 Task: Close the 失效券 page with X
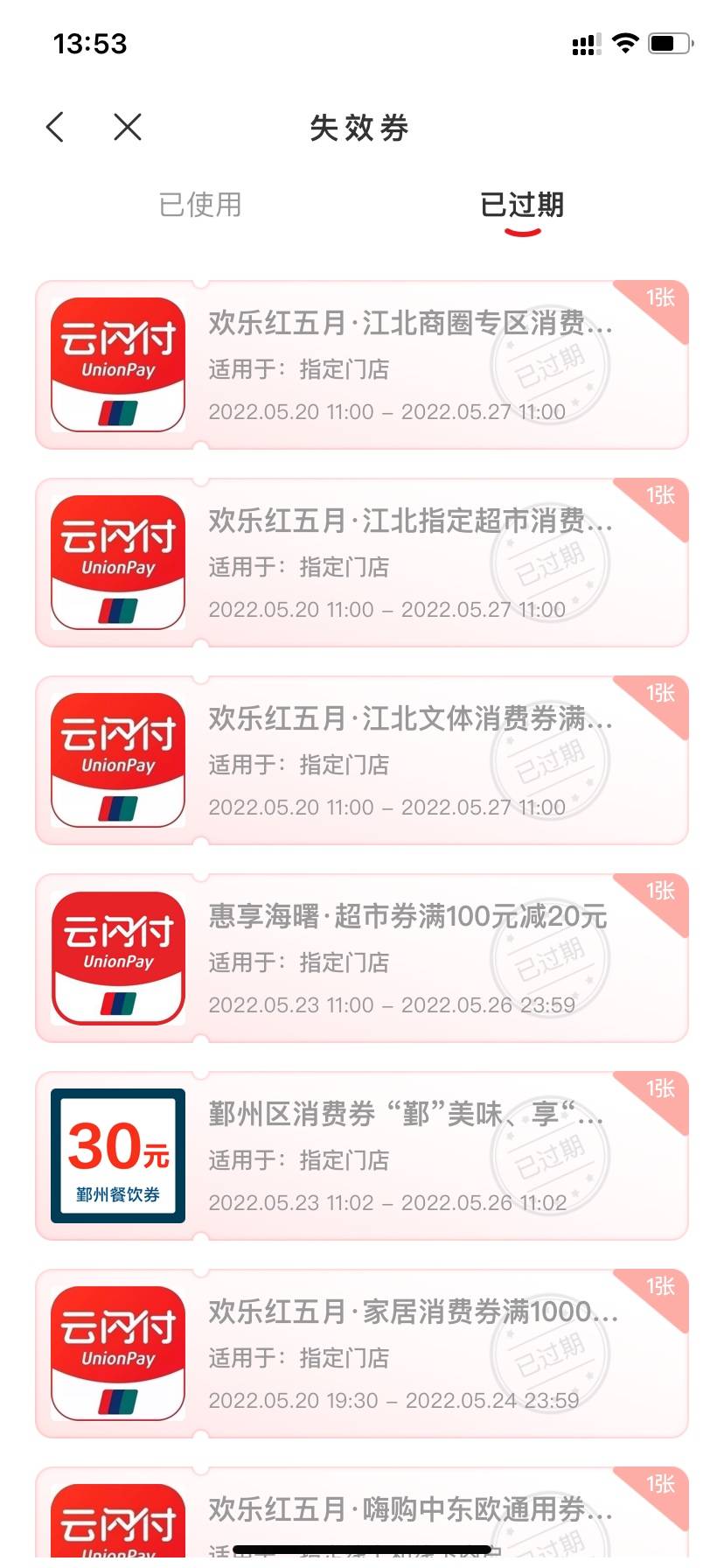pyautogui.click(x=128, y=128)
